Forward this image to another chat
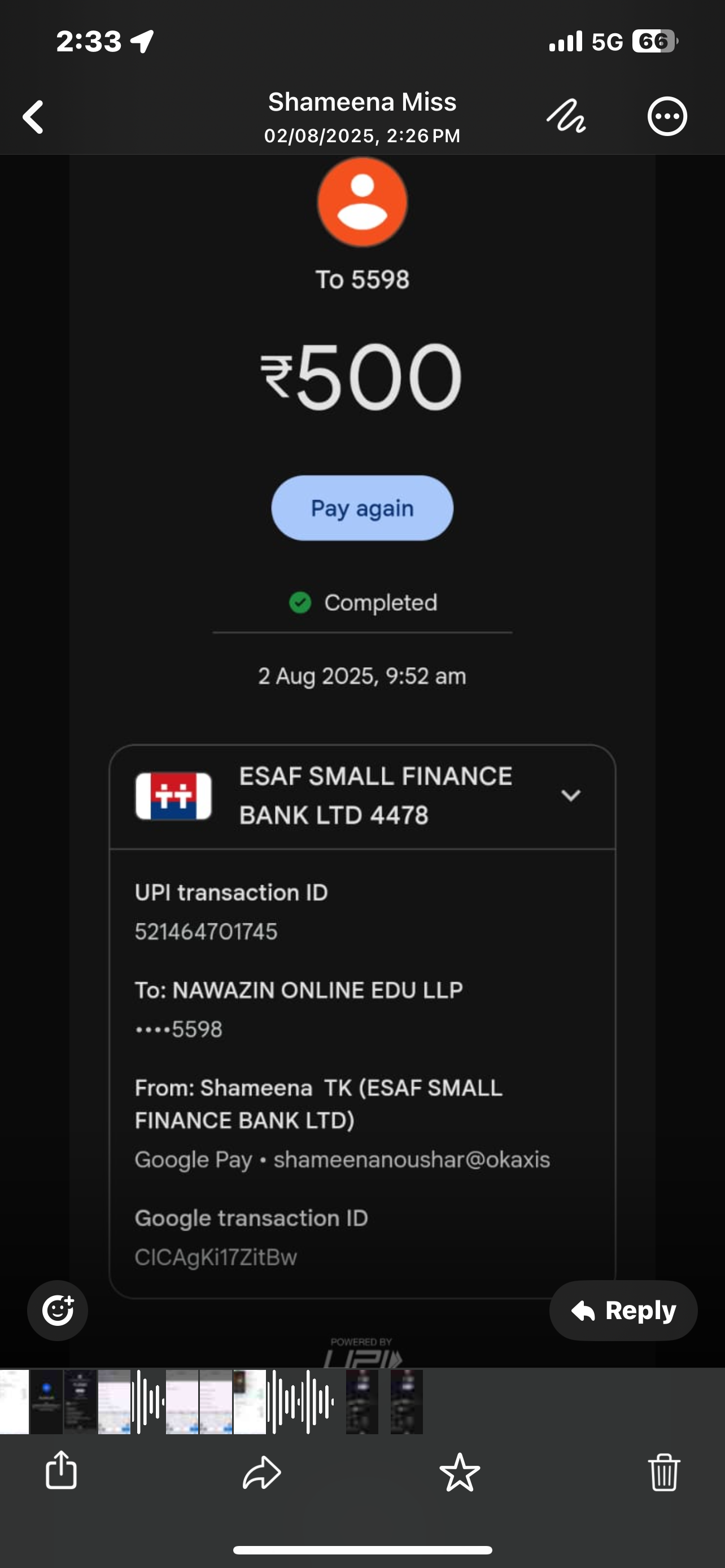Viewport: 725px width, 1568px height. (262, 1472)
